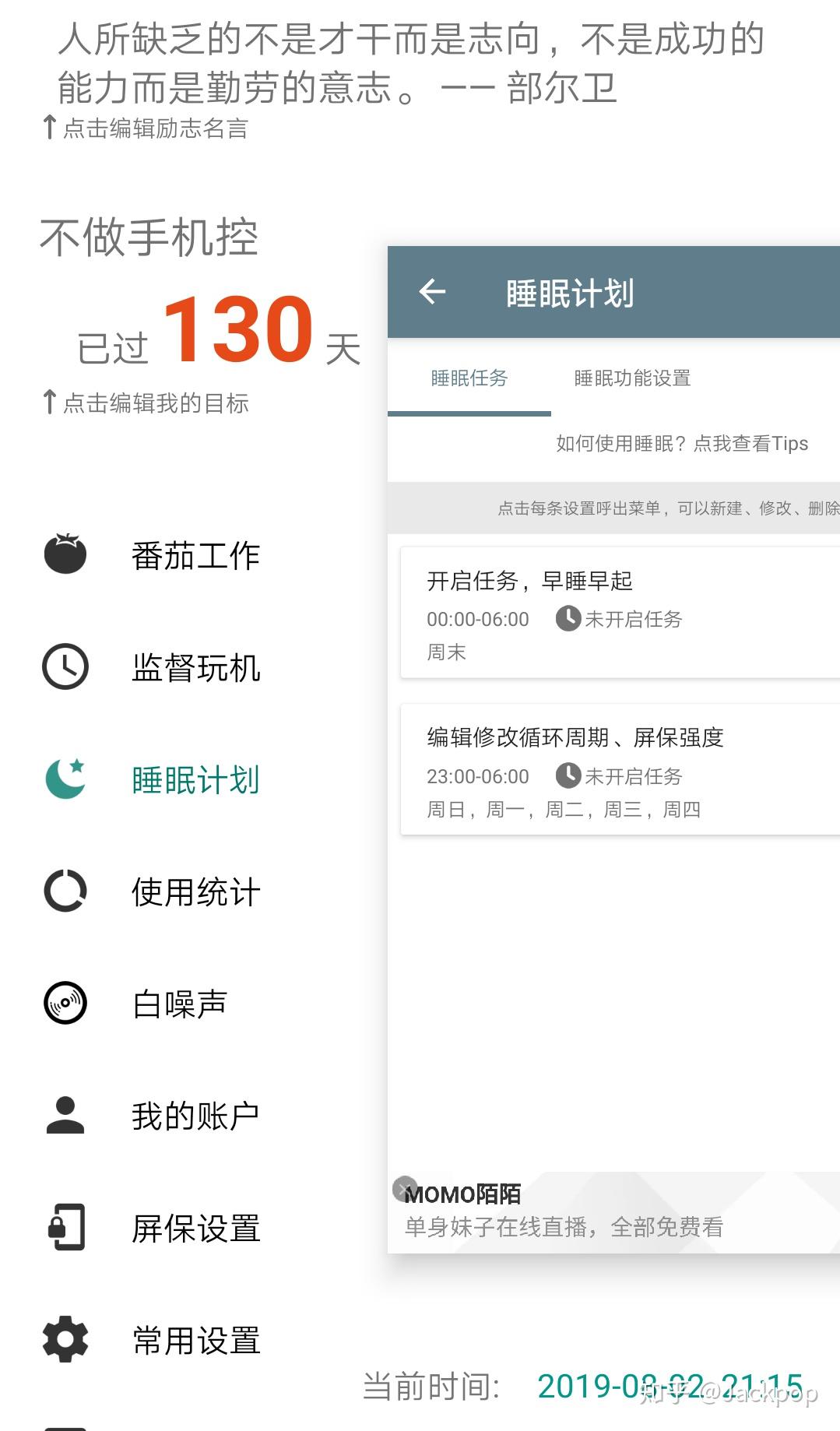Open 监督玩机 menu item
The width and height of the screenshot is (840, 1431).
point(195,667)
